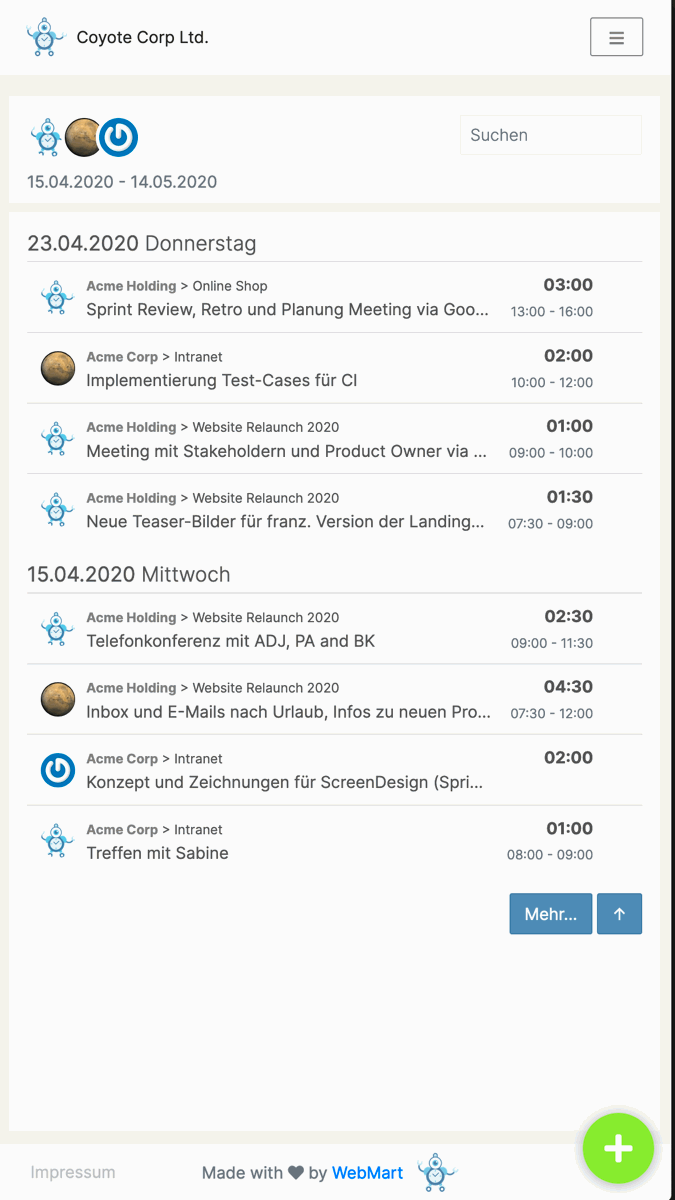Jump to top with the up-arrow button
Screen dimensions: 675x1200
[x=619, y=914]
